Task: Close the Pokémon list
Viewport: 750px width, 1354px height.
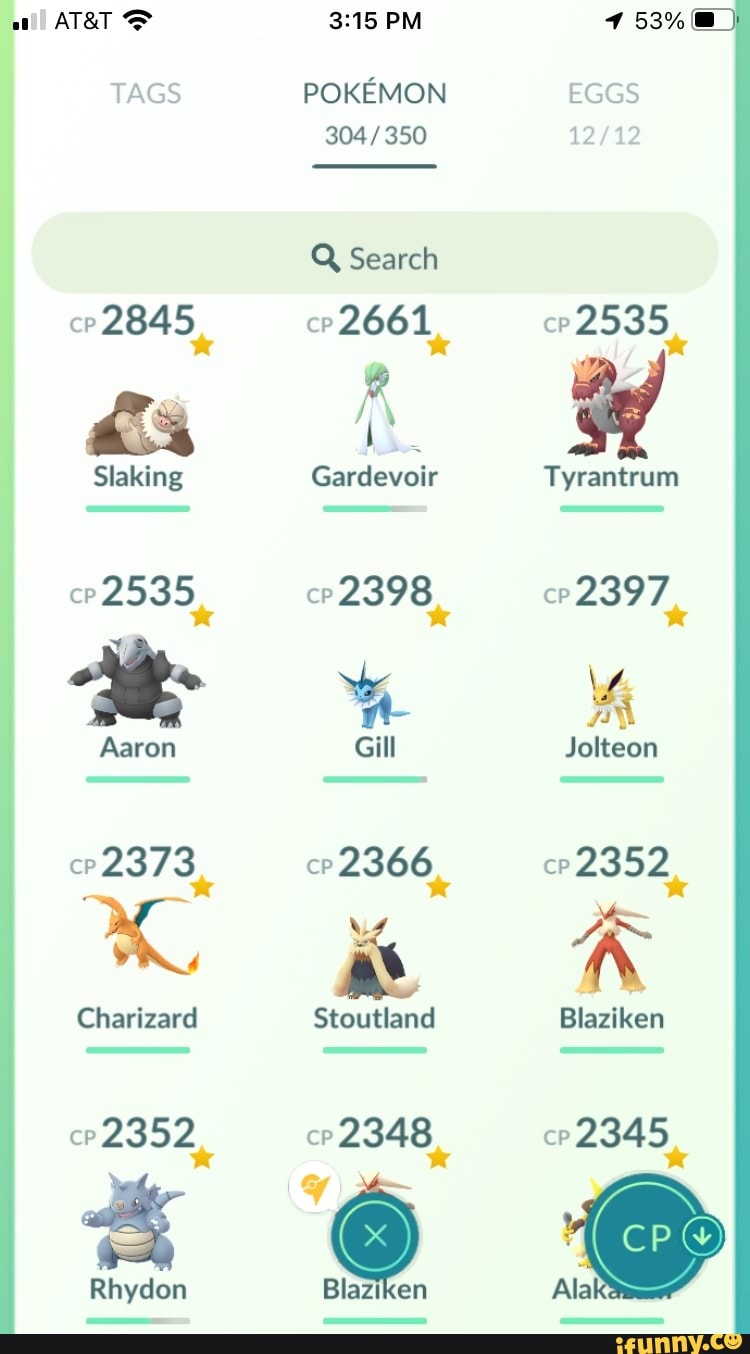Action: tap(375, 1237)
